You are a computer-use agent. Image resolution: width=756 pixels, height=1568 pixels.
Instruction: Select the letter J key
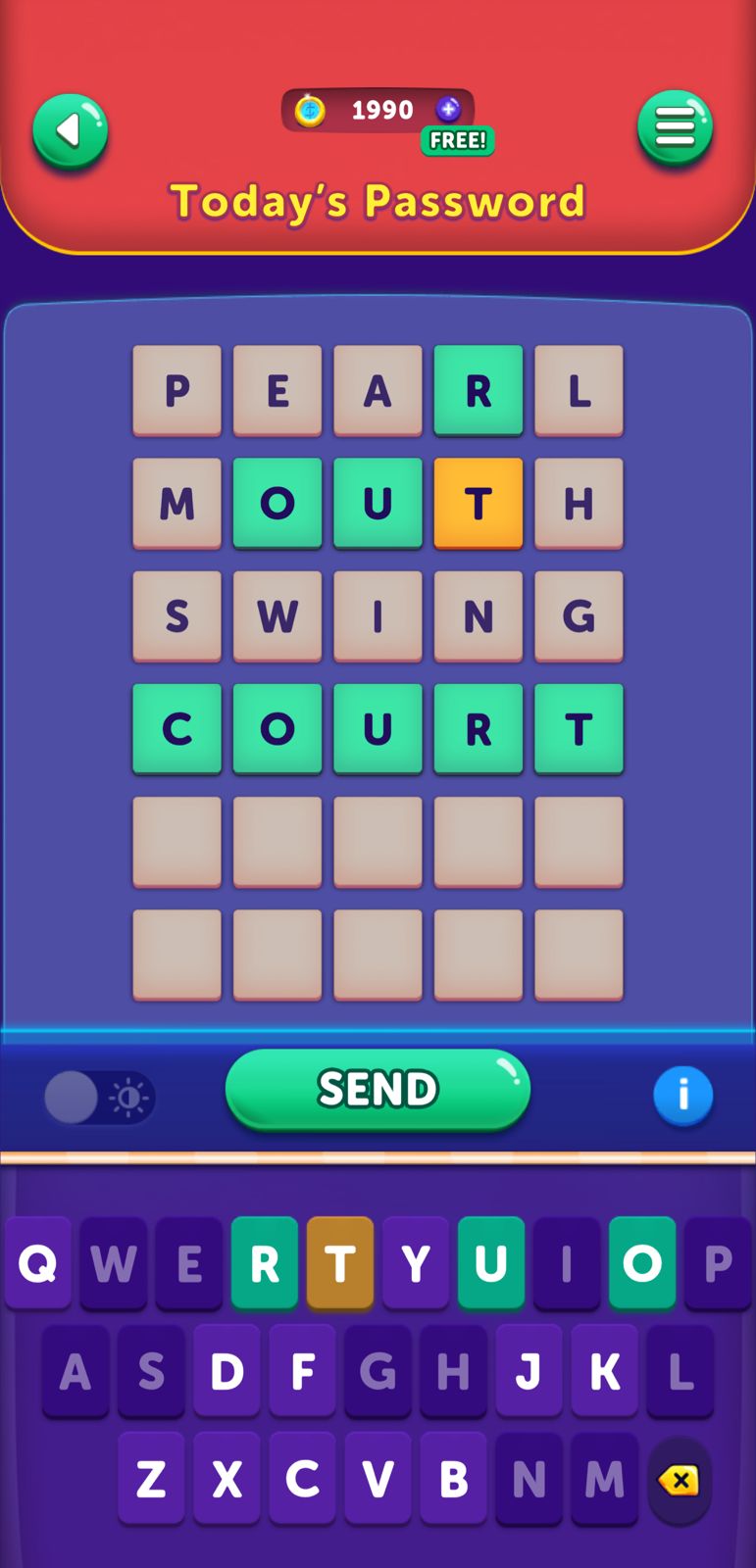pos(529,1371)
